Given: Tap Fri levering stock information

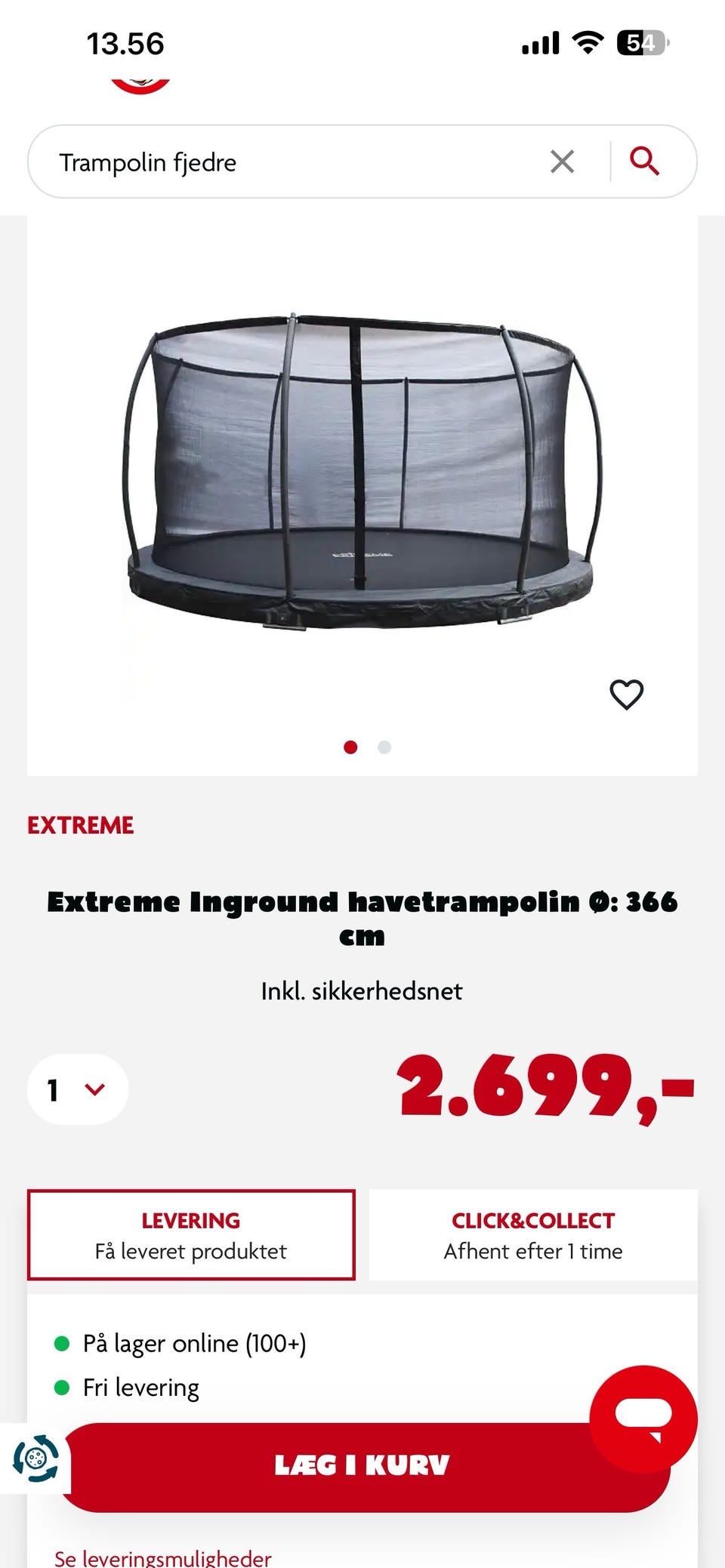Looking at the screenshot, I should 141,1386.
